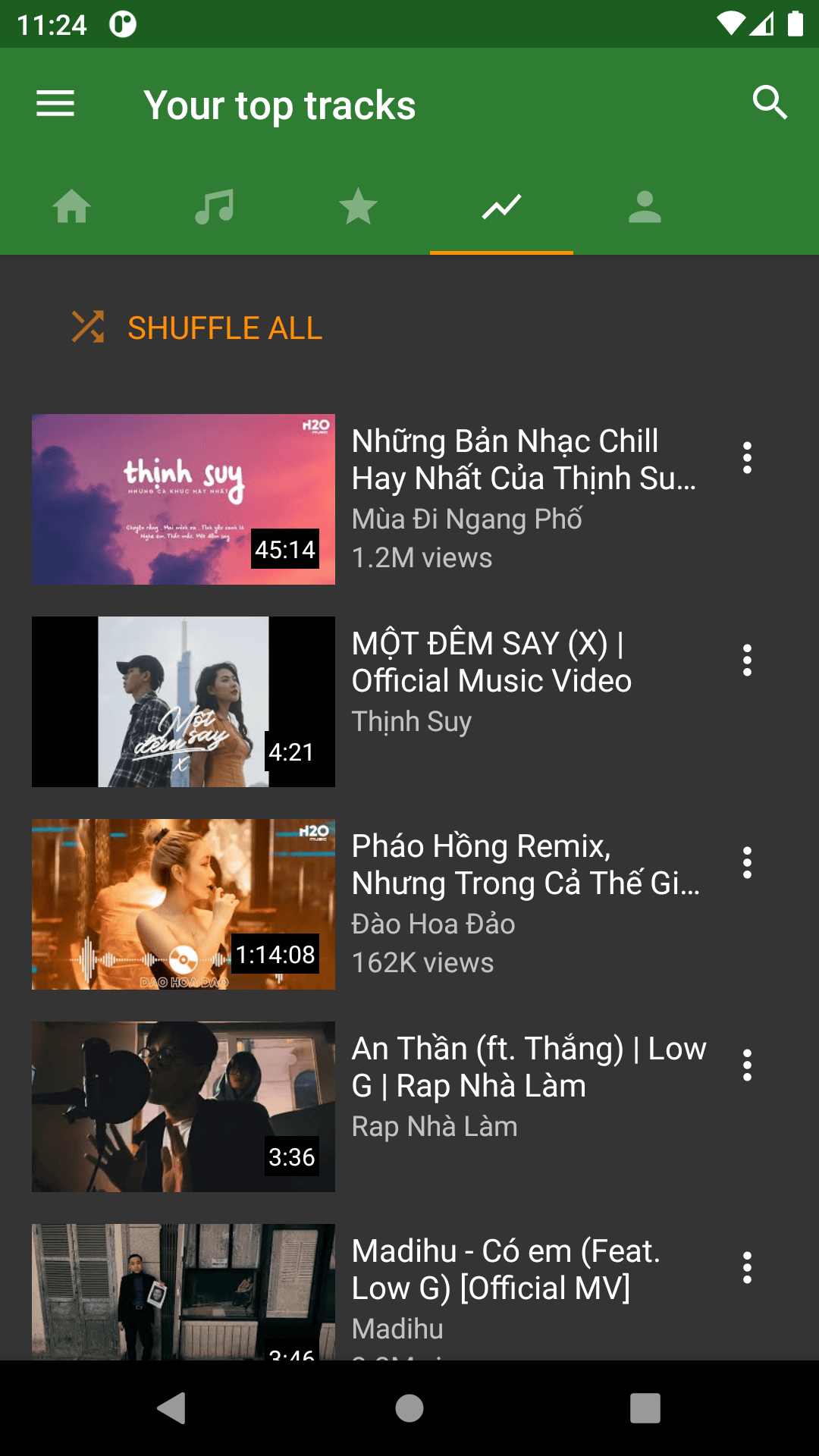Screen dimensions: 819x1456
Task: Tap the SHUFFLE ALL button
Action: tap(223, 328)
